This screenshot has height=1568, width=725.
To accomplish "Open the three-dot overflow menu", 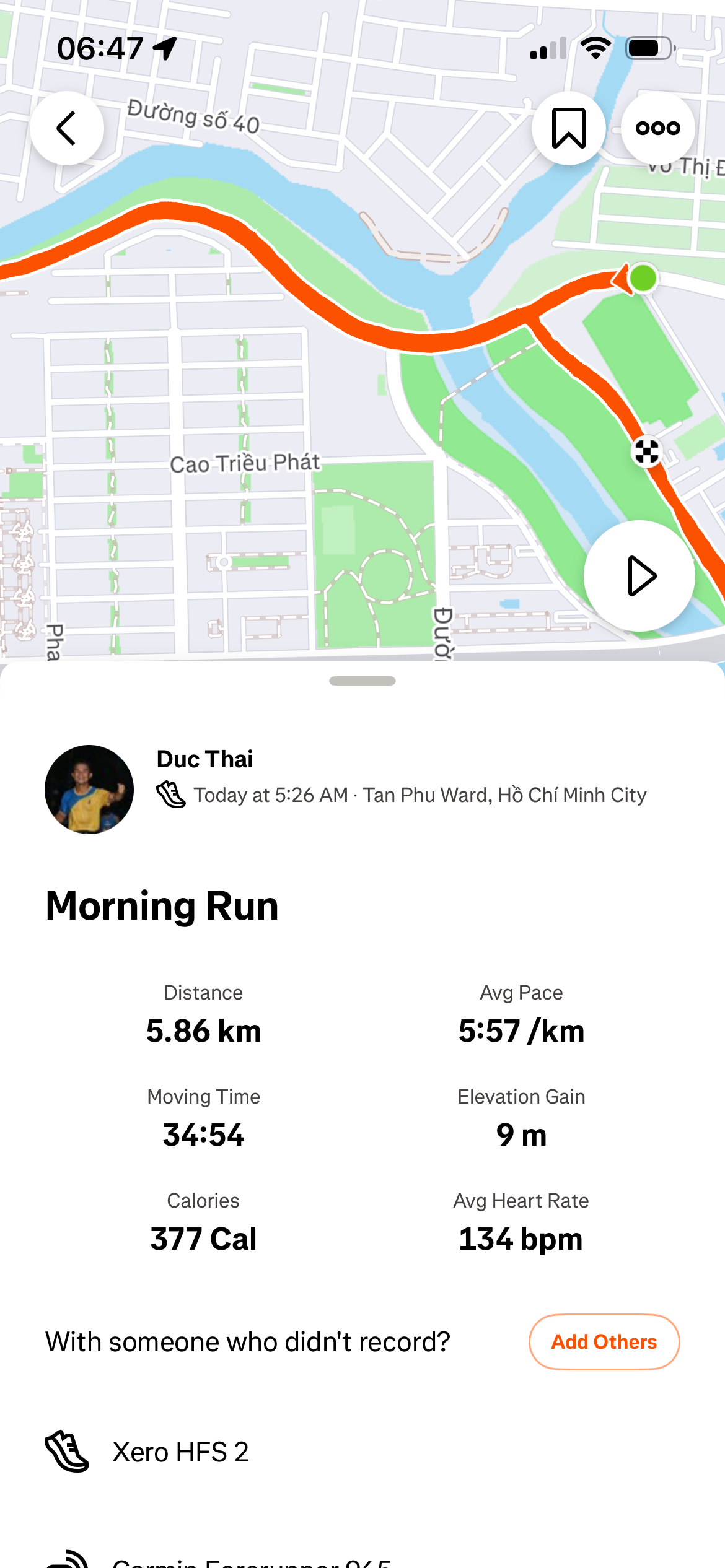I will [x=657, y=128].
